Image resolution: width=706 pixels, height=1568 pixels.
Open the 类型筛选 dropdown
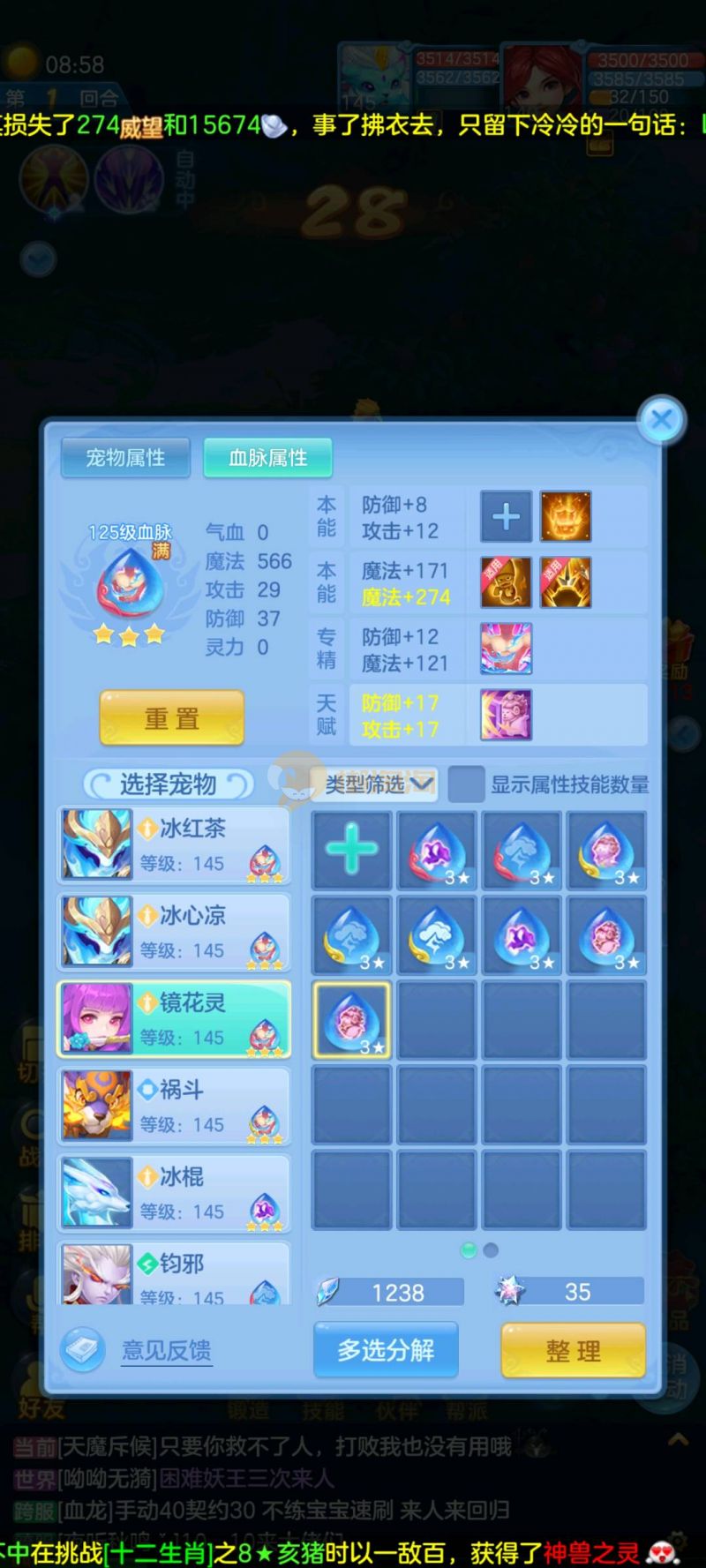(379, 784)
